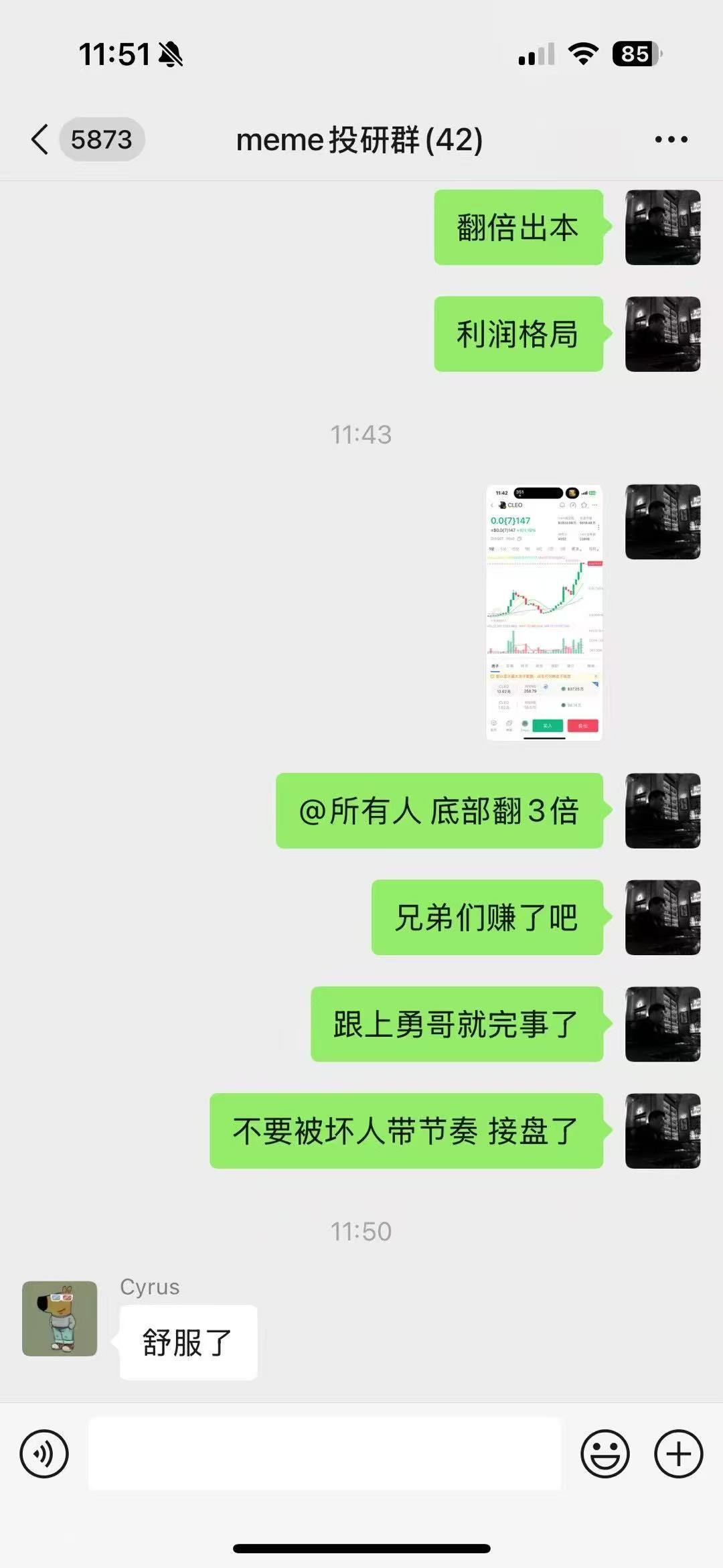Focus the message text field
This screenshot has height=1568, width=723.
[325, 1454]
